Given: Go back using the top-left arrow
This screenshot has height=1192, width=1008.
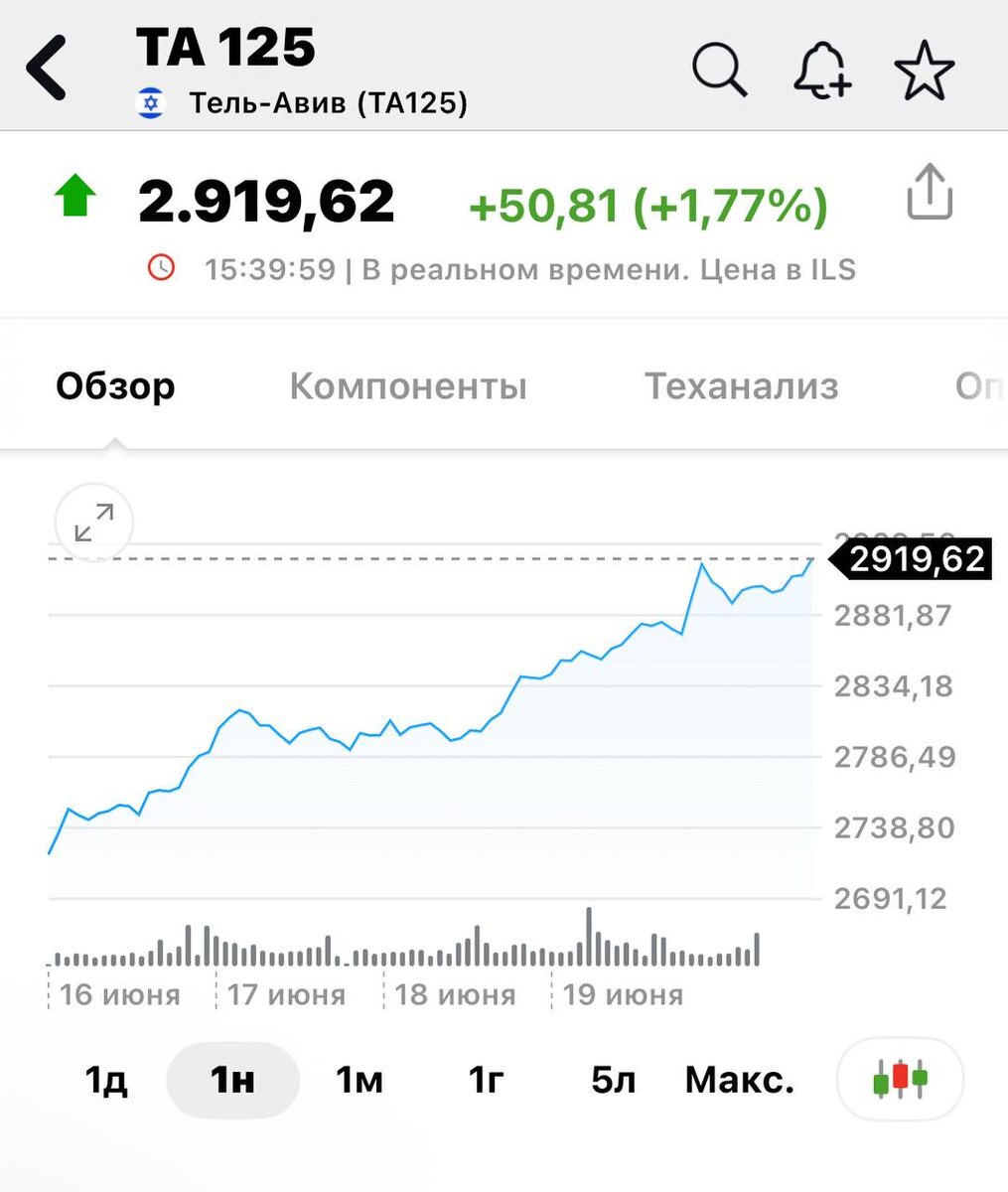Looking at the screenshot, I should pyautogui.click(x=47, y=68).
